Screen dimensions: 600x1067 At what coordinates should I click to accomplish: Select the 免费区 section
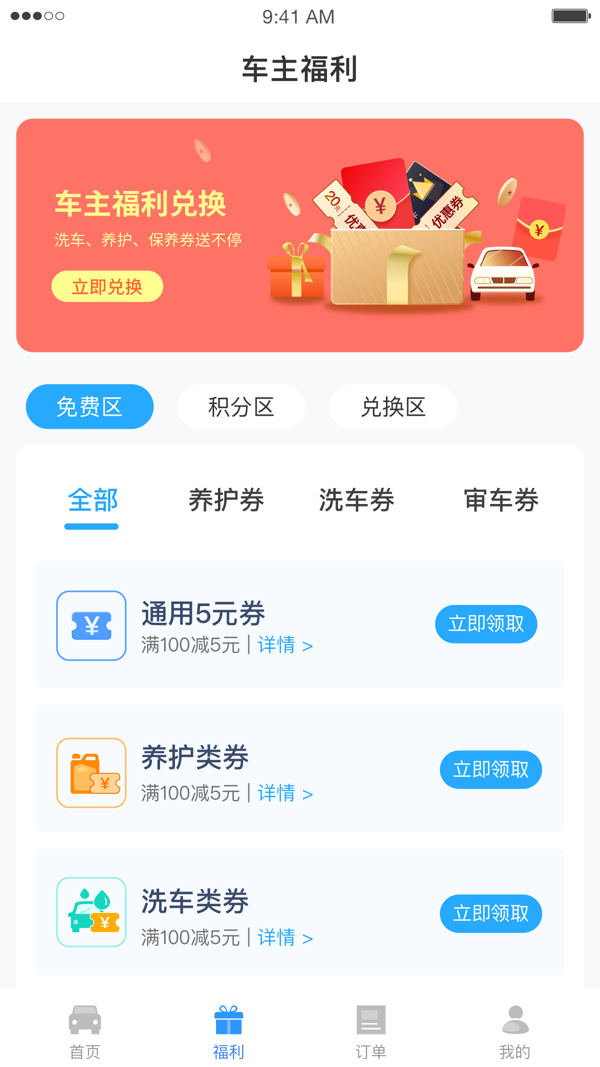(x=90, y=407)
